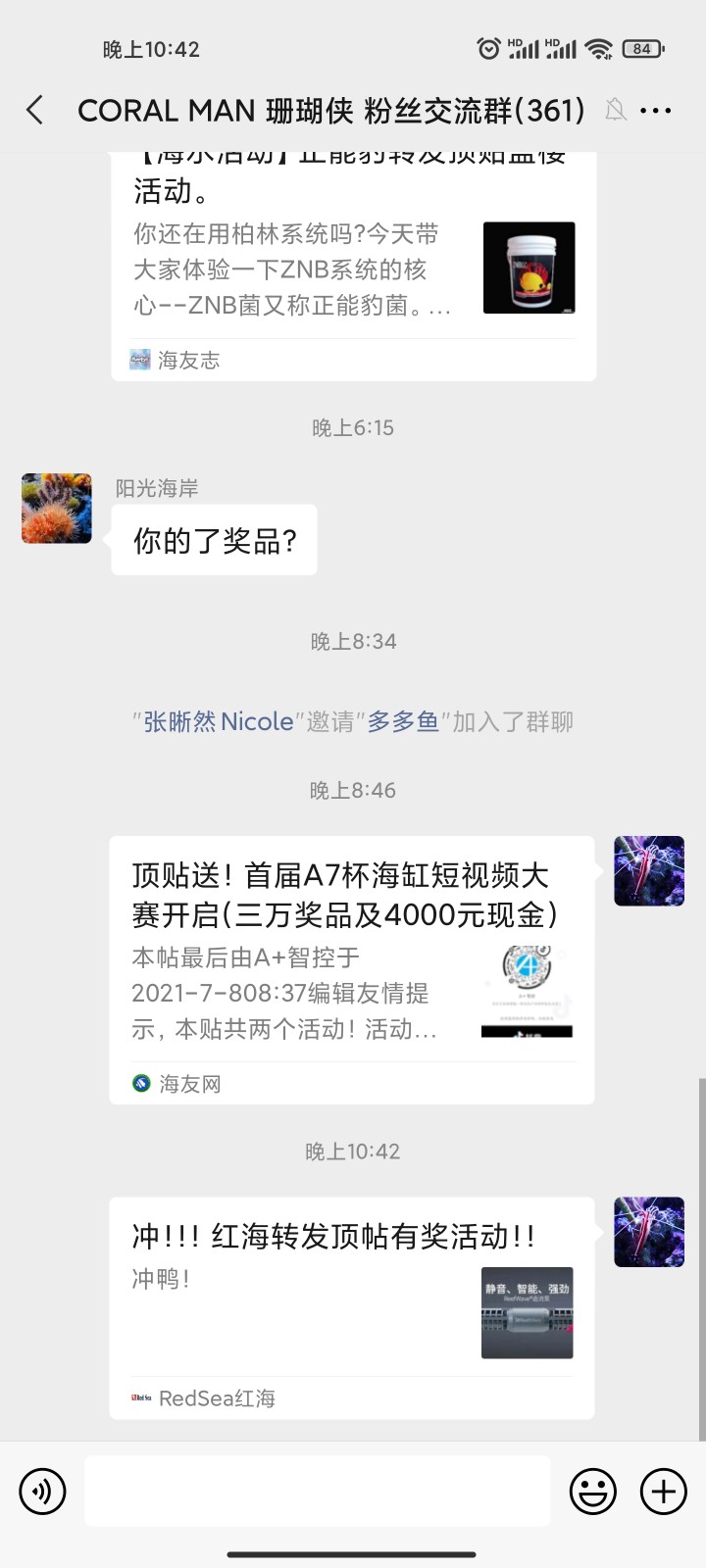Tap the sender avatar beside the 红海 post
The width and height of the screenshot is (706, 1568).
tap(649, 1232)
